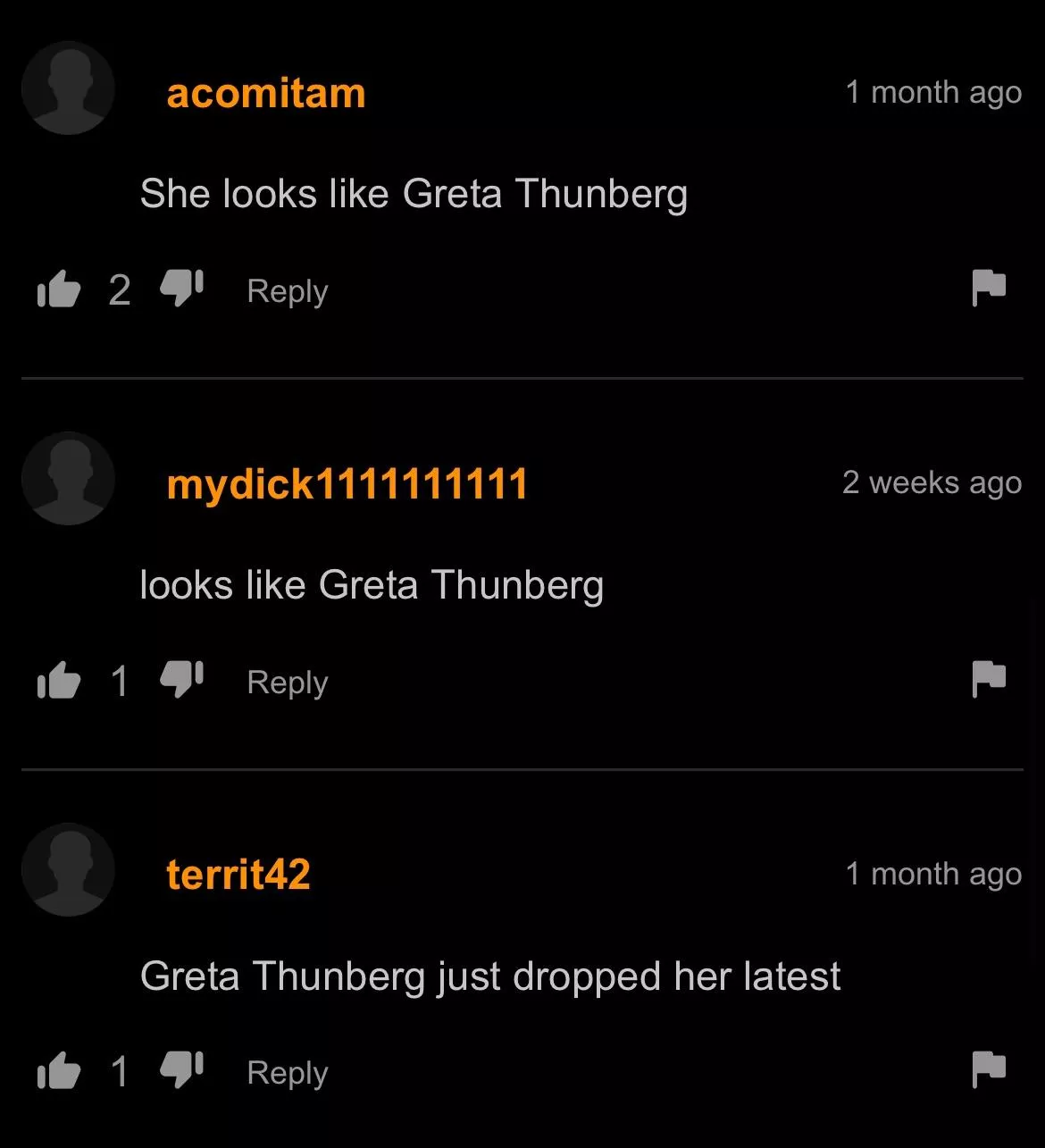Like territ42's comment
Viewport: 1045px width, 1148px height.
(x=59, y=1071)
